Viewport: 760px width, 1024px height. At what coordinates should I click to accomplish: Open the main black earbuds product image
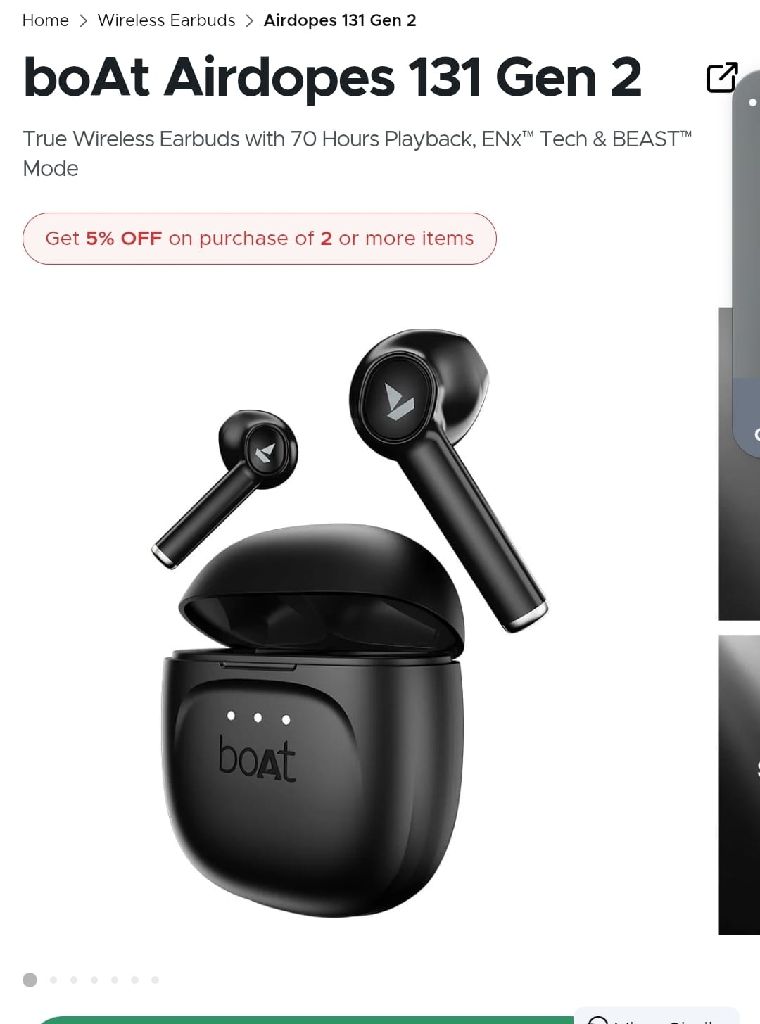click(350, 620)
